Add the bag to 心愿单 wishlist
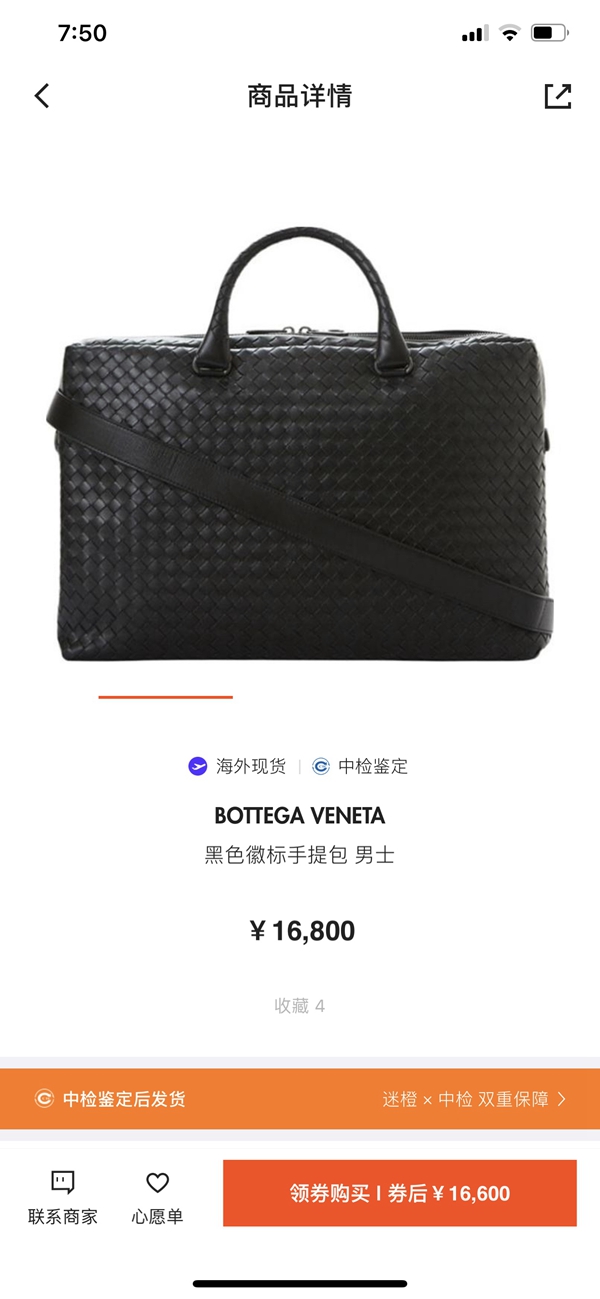This screenshot has height=1299, width=600. tap(158, 1198)
